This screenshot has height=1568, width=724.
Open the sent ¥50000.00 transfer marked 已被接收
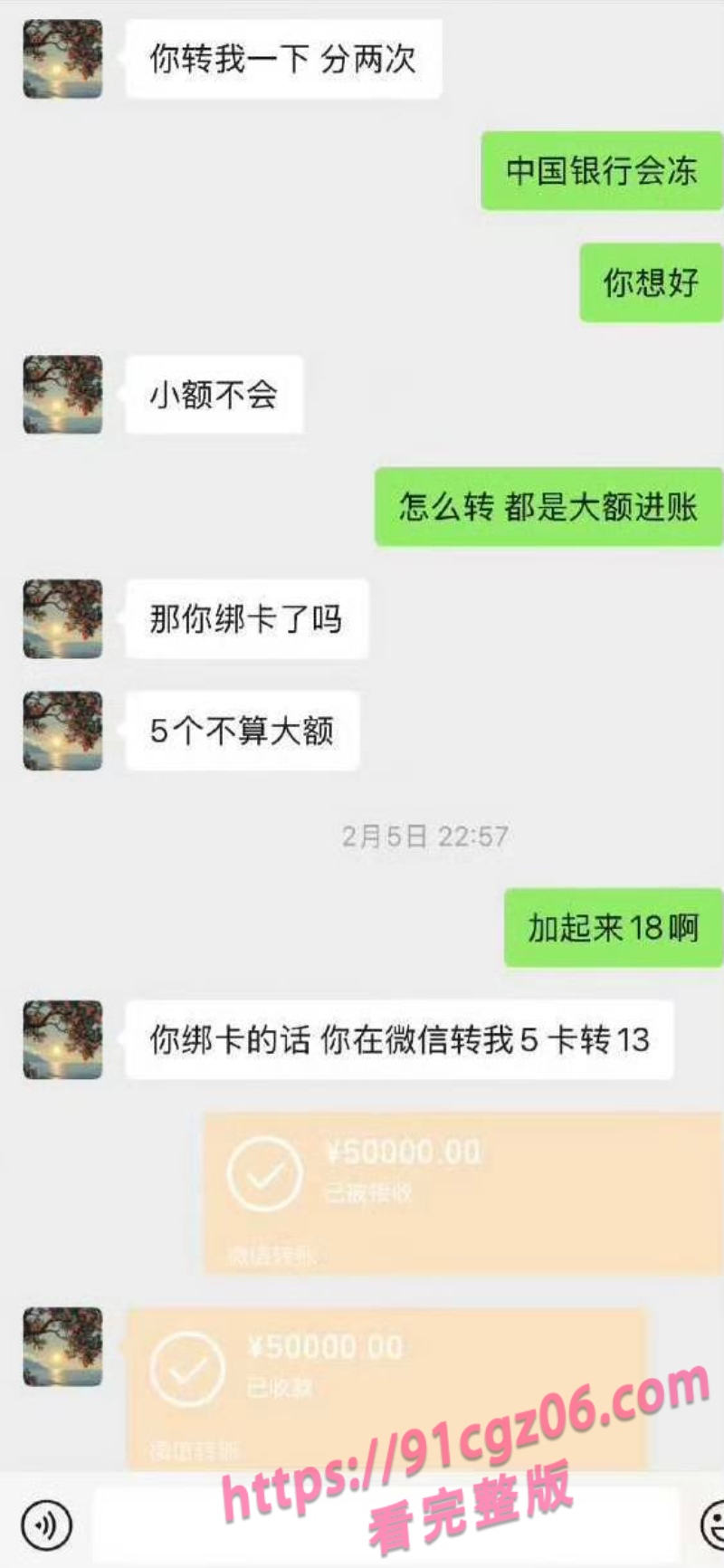point(463,1194)
